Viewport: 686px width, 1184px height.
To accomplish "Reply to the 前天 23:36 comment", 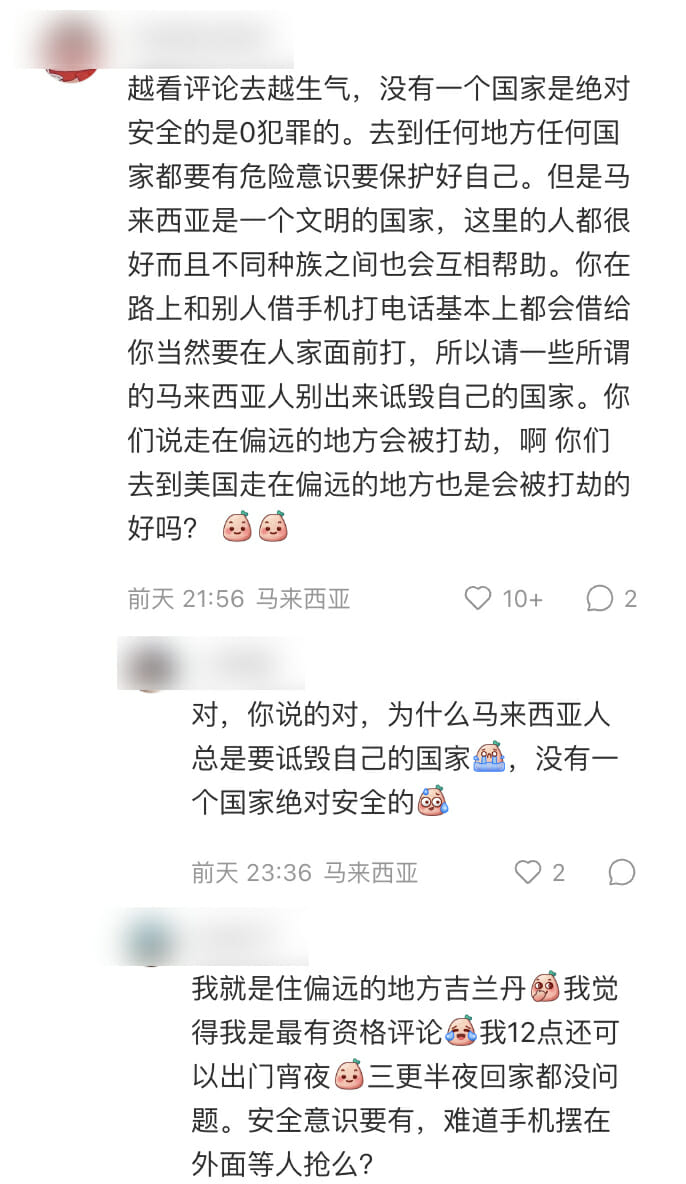I will click(x=621, y=872).
